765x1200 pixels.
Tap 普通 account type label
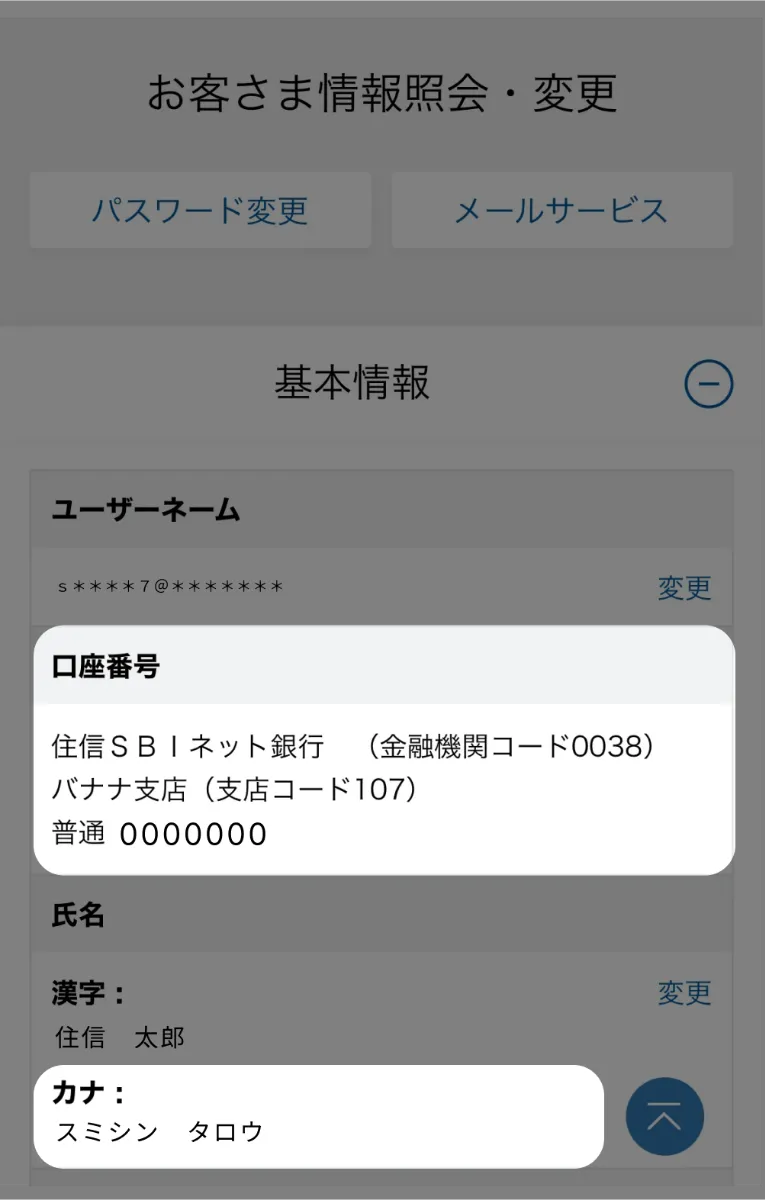tap(78, 834)
